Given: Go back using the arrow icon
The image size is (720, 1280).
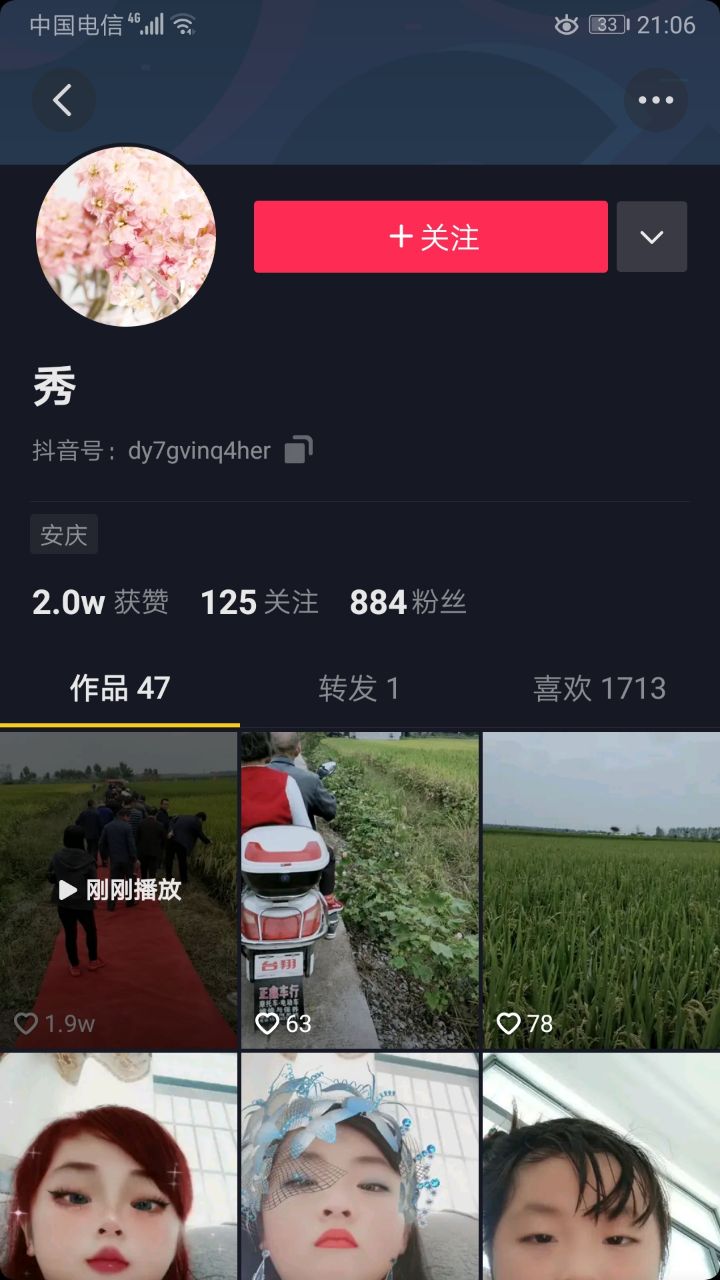Looking at the screenshot, I should [63, 100].
